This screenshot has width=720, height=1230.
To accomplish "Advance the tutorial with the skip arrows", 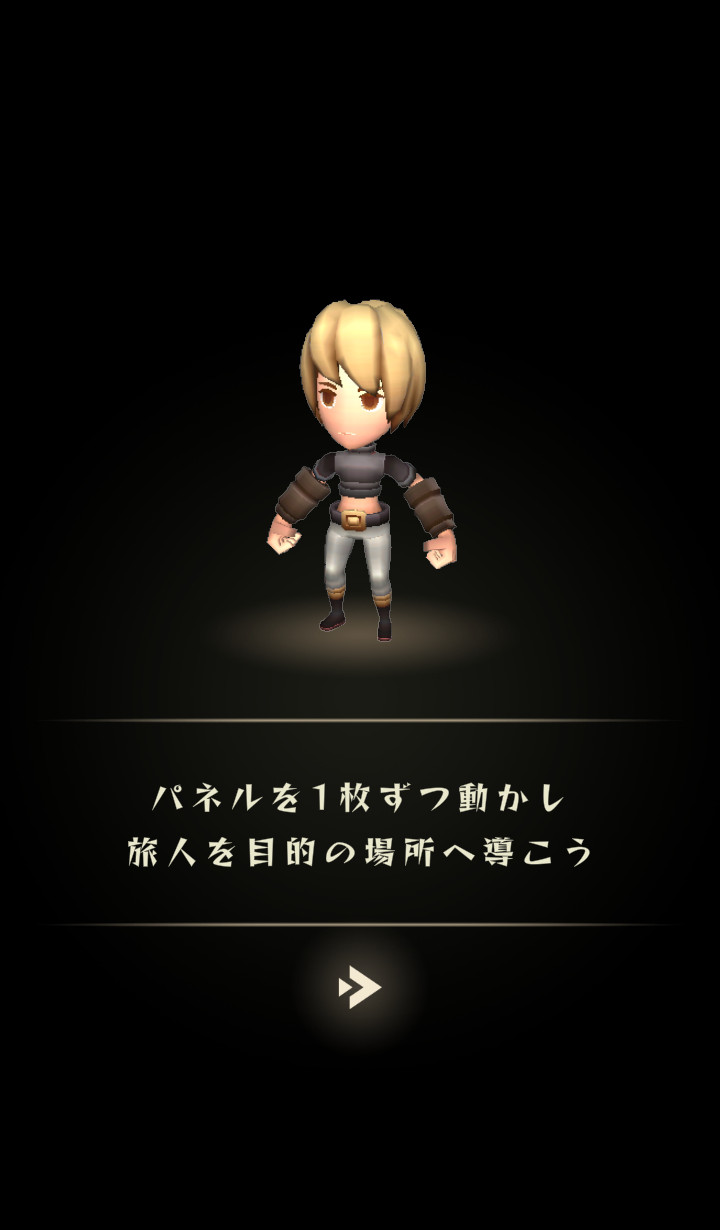I will click(x=357, y=985).
